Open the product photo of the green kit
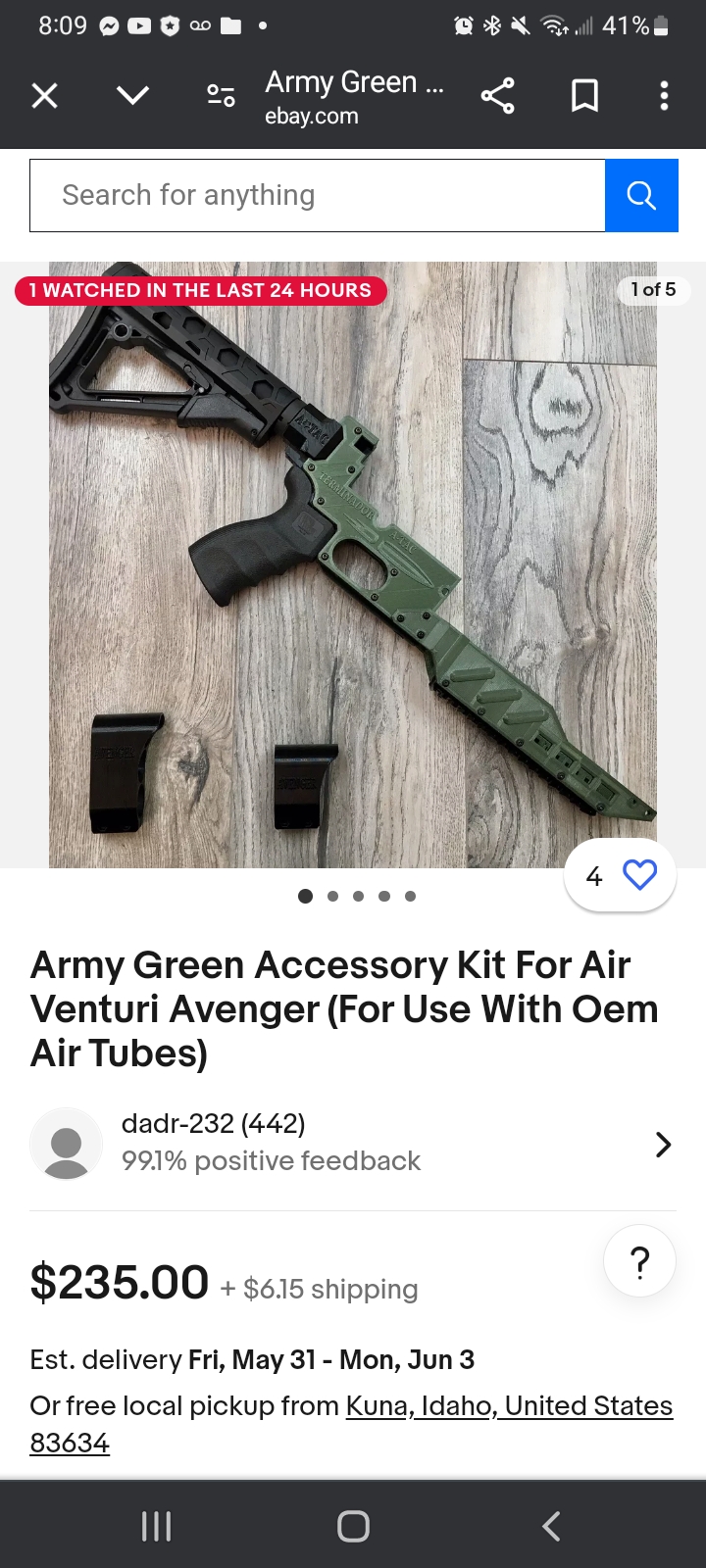The image size is (706, 1568). coord(353,563)
